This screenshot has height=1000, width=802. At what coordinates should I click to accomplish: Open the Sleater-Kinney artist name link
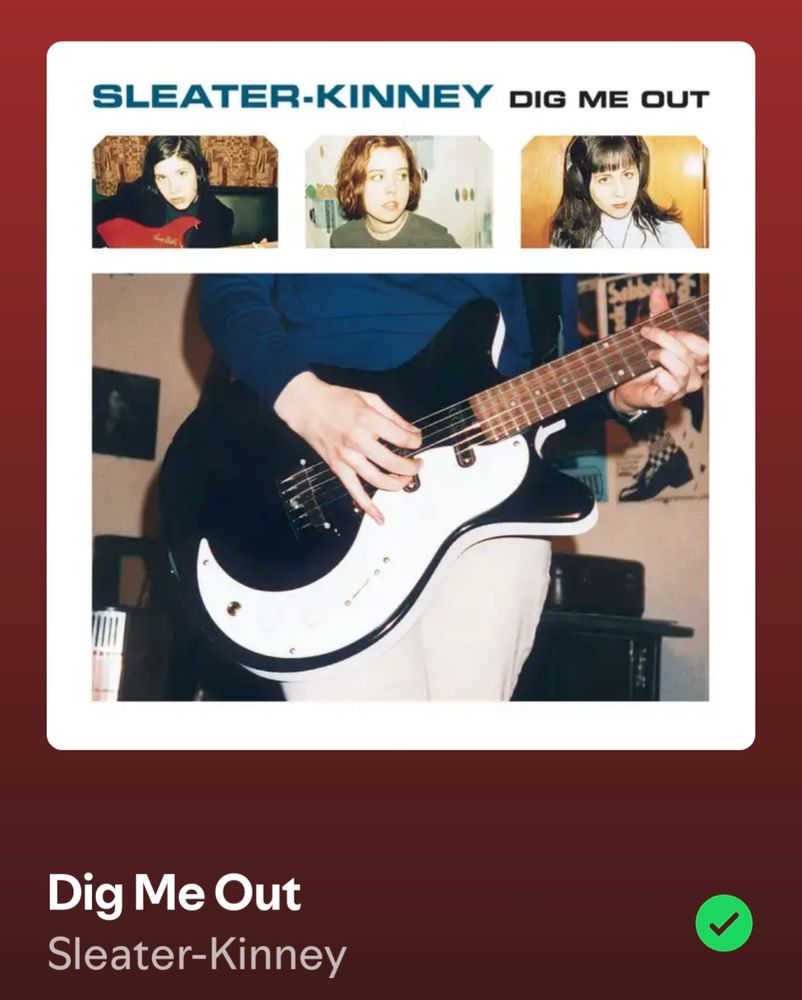[x=197, y=955]
